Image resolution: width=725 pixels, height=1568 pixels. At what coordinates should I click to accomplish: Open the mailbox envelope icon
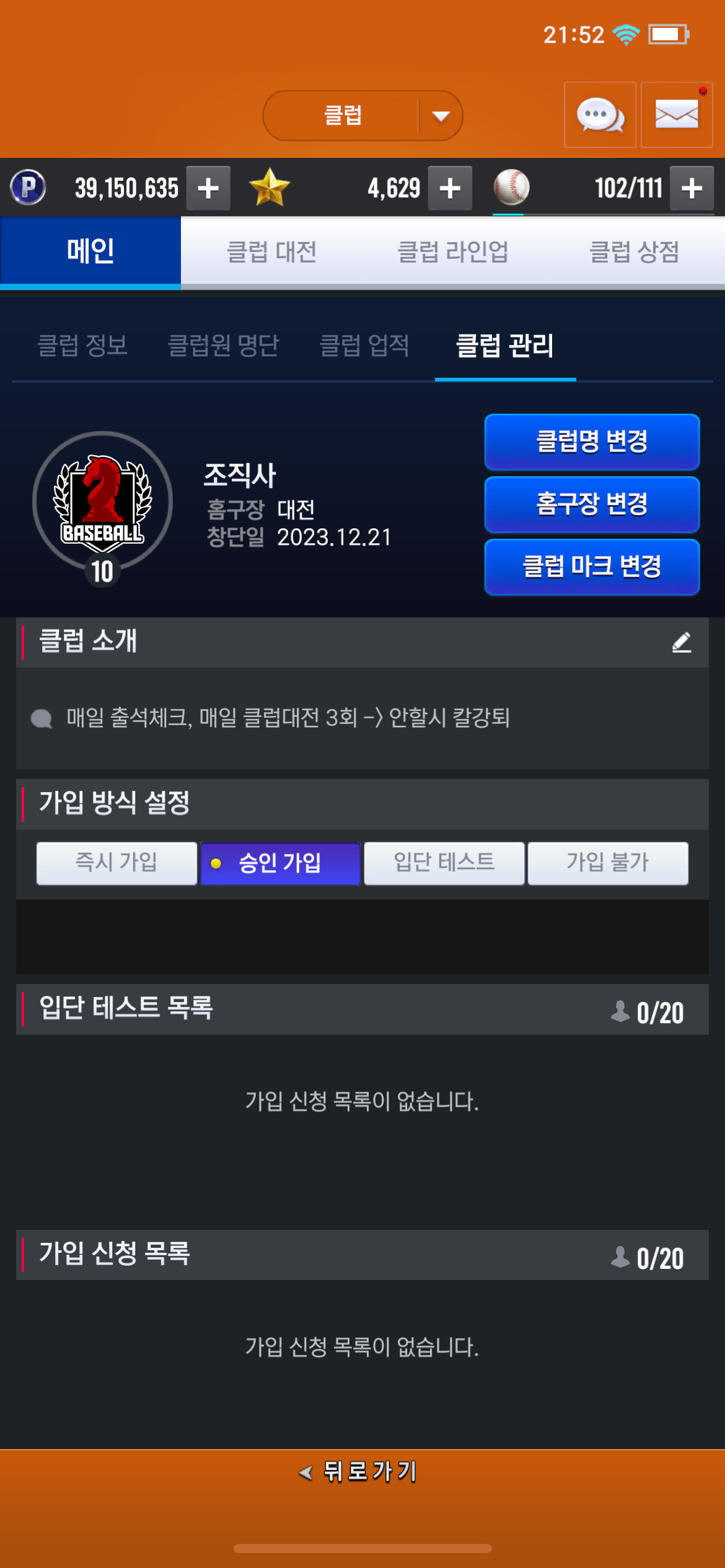pos(676,115)
